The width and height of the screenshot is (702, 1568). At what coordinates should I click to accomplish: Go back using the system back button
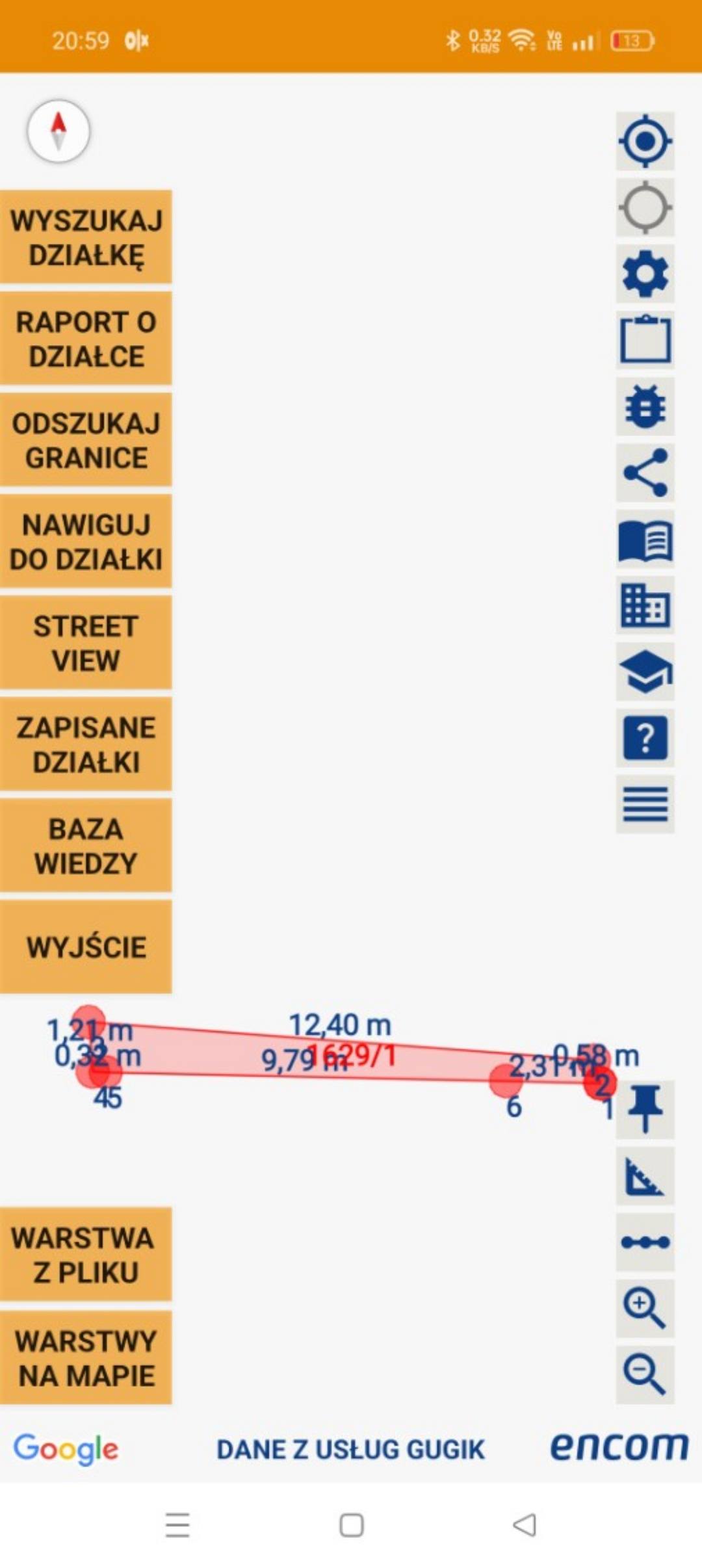tap(525, 1525)
